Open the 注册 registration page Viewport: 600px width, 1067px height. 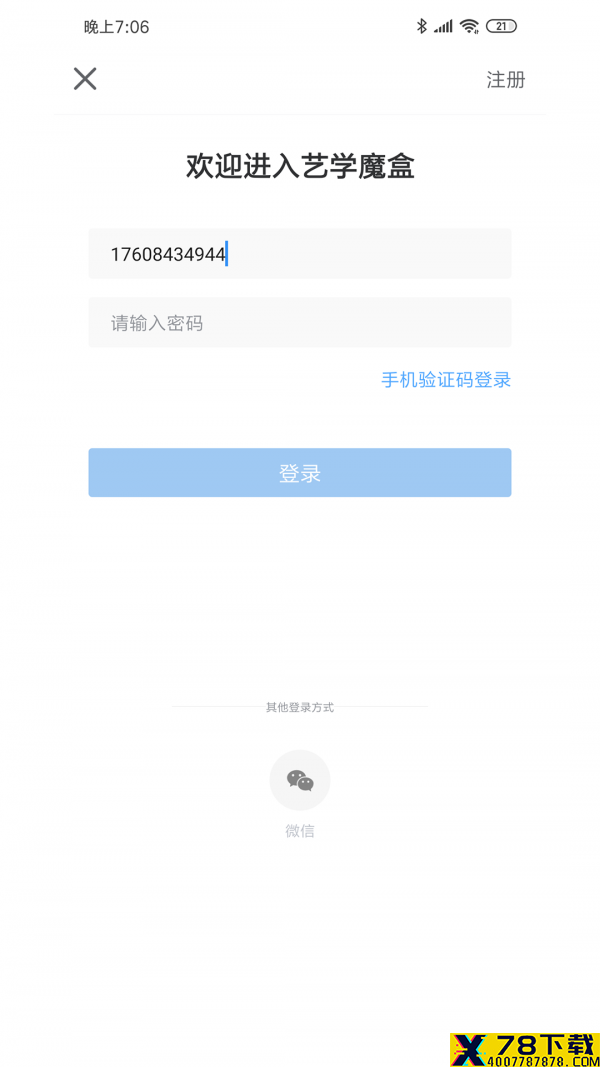[x=505, y=80]
